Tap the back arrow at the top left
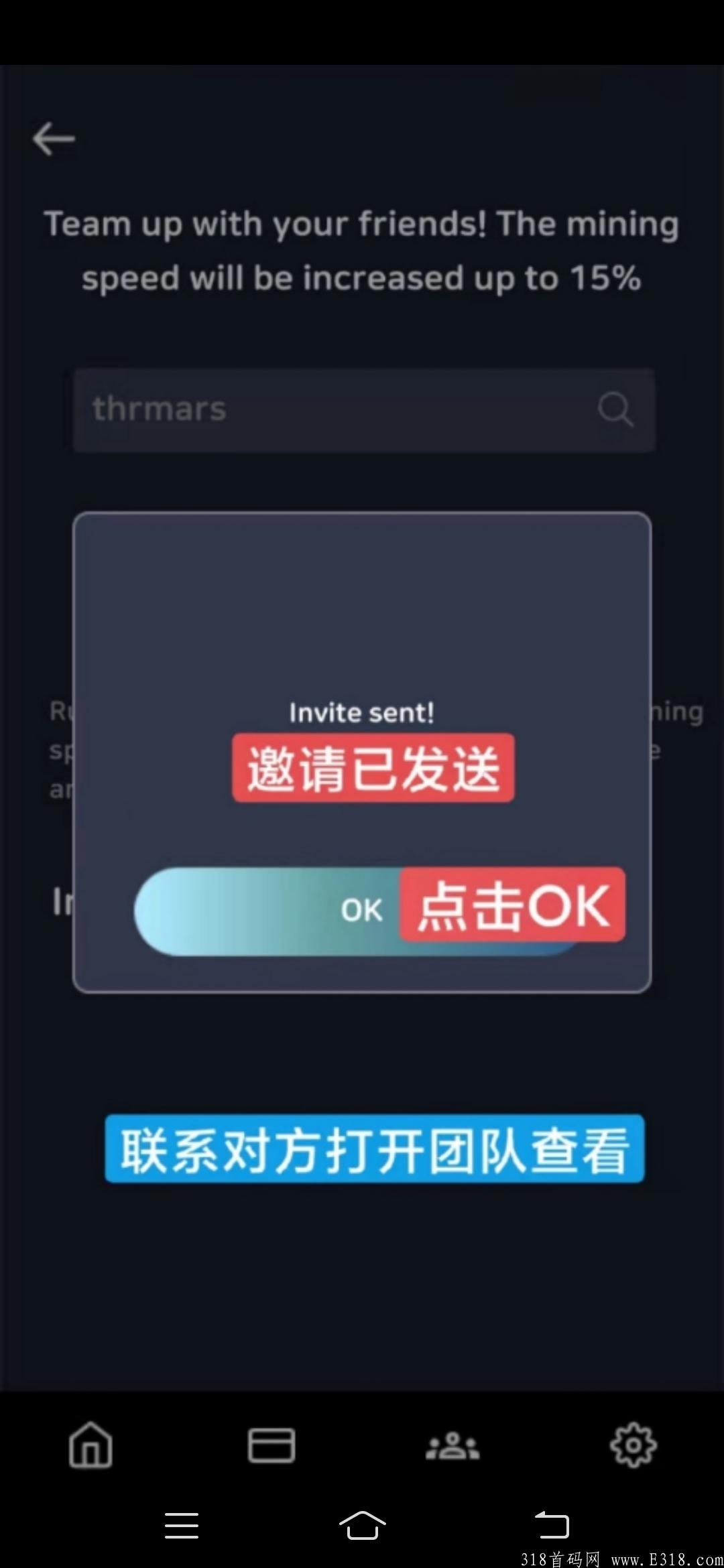Image resolution: width=724 pixels, height=1568 pixels. pyautogui.click(x=52, y=137)
